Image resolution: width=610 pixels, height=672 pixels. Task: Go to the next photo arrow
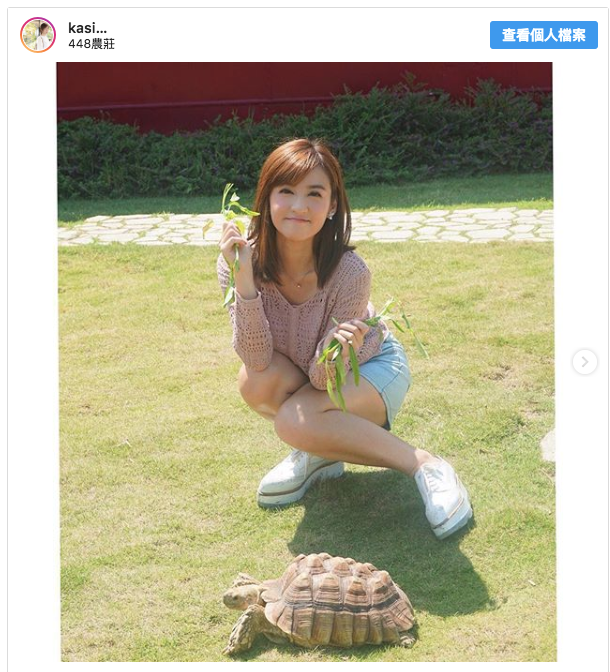585,362
